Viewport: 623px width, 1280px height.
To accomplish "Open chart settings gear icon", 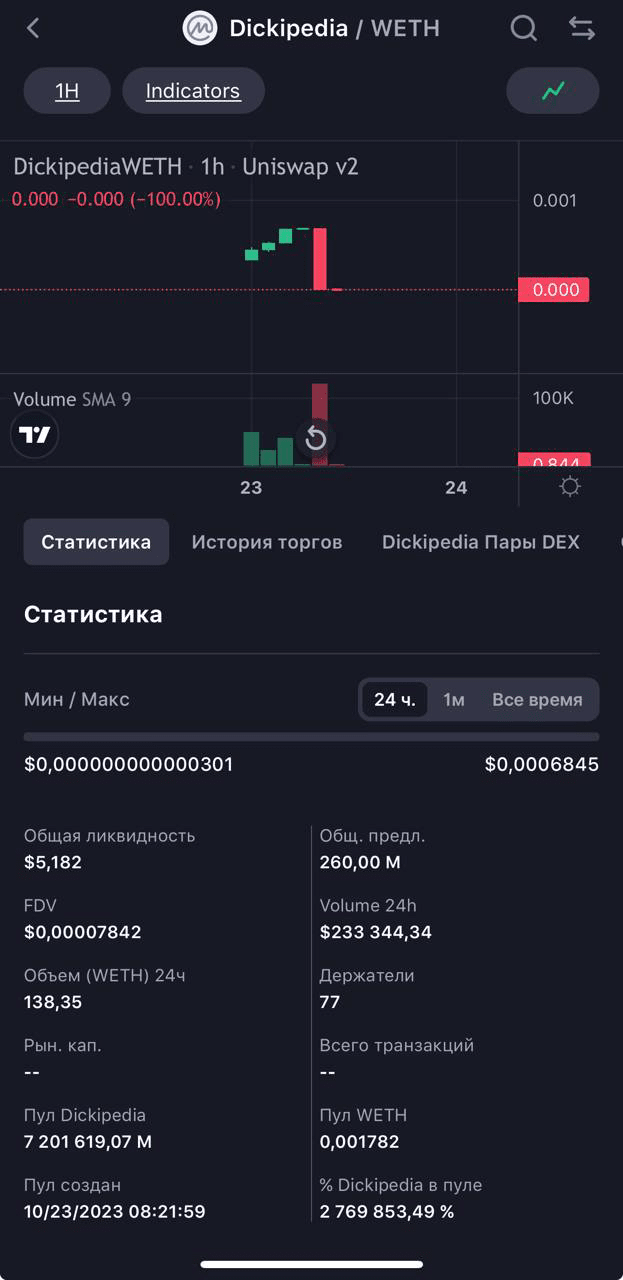I will click(x=570, y=487).
